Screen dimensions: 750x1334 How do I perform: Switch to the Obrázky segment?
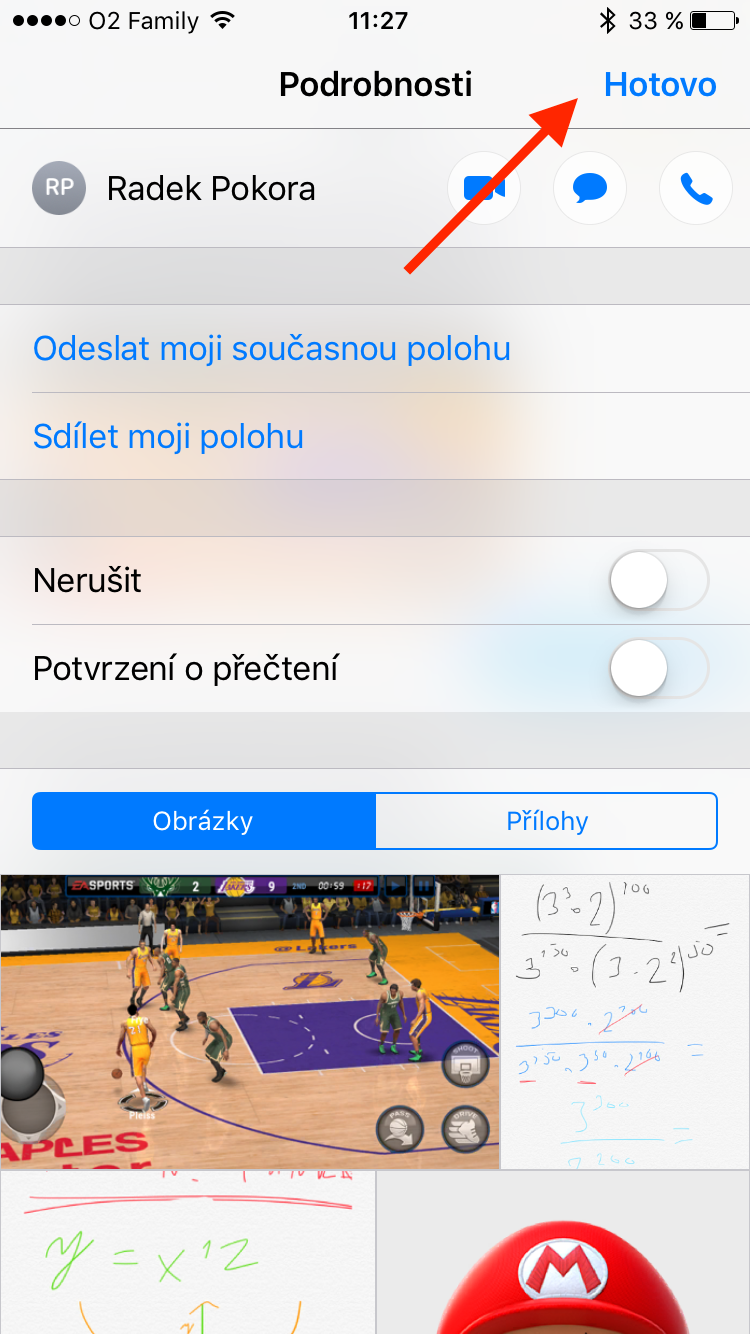(203, 821)
